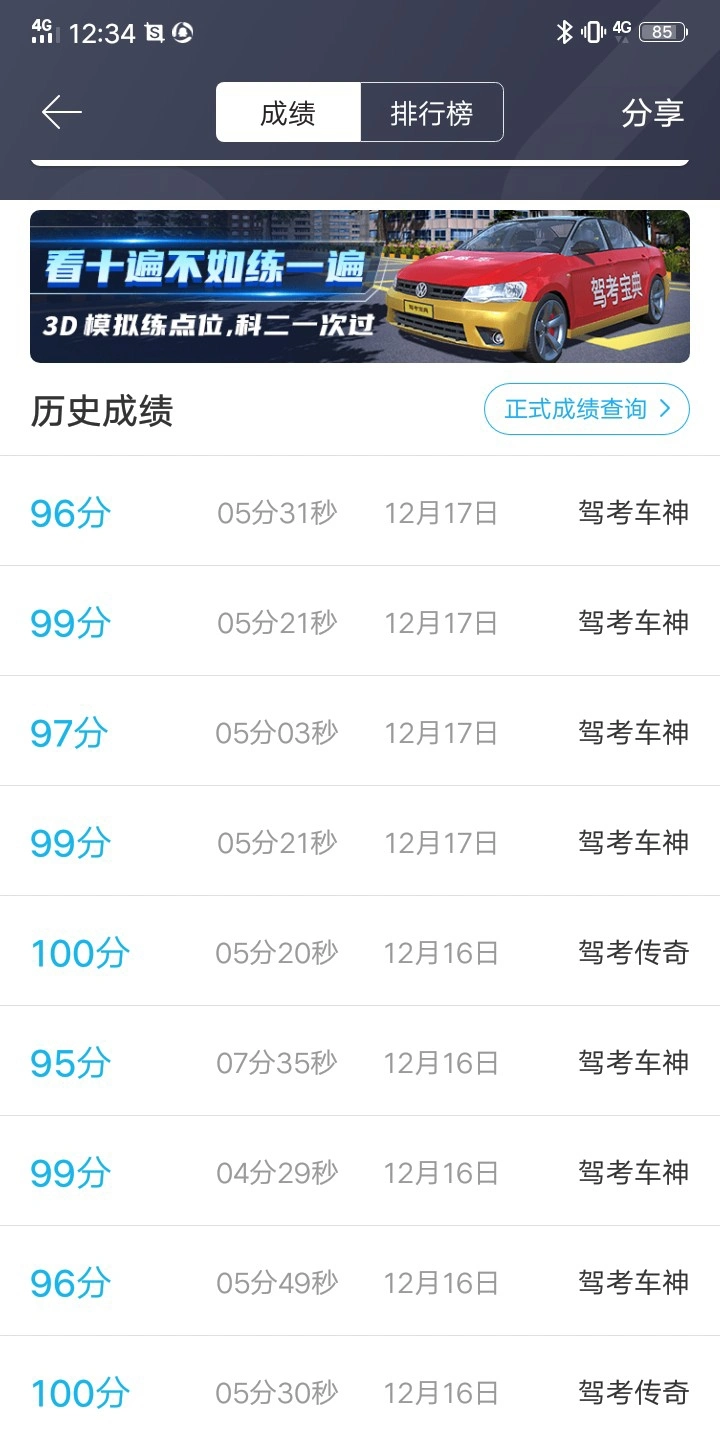The image size is (720, 1436).
Task: Open the 97分 record with 05分03秒
Action: pos(360,733)
